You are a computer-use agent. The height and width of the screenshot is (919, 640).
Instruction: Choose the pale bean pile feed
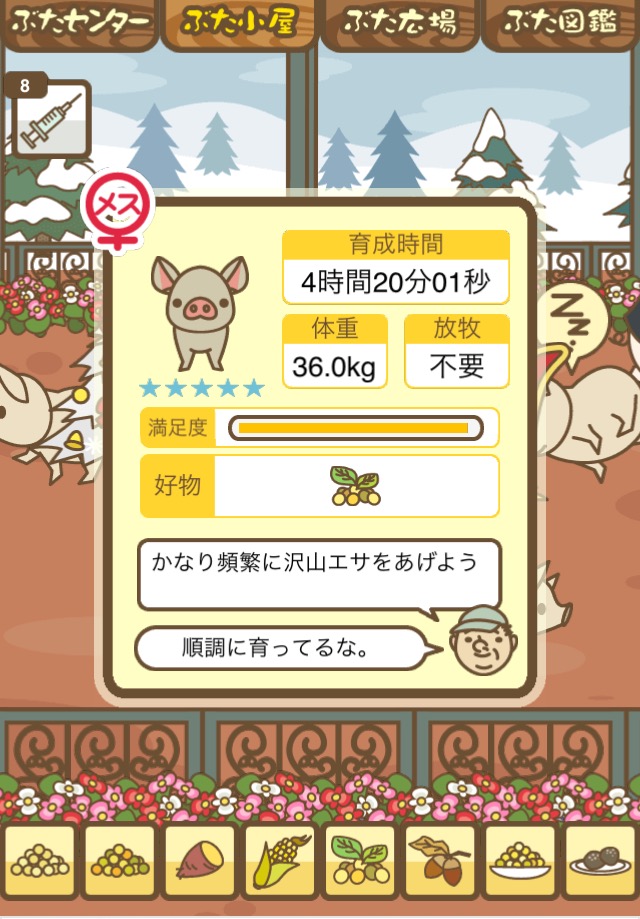click(x=40, y=860)
